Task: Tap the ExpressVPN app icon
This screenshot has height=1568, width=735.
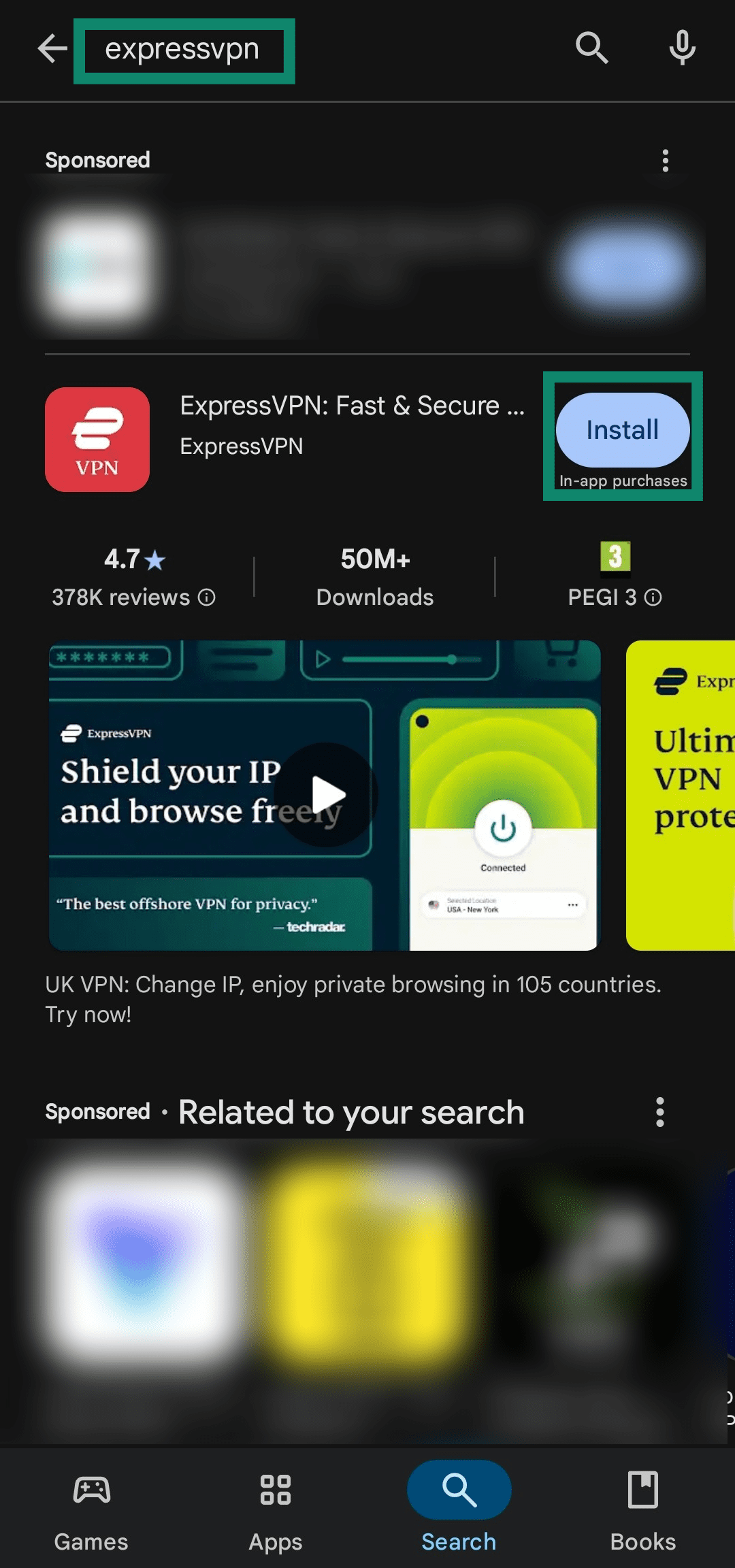Action: tap(97, 439)
